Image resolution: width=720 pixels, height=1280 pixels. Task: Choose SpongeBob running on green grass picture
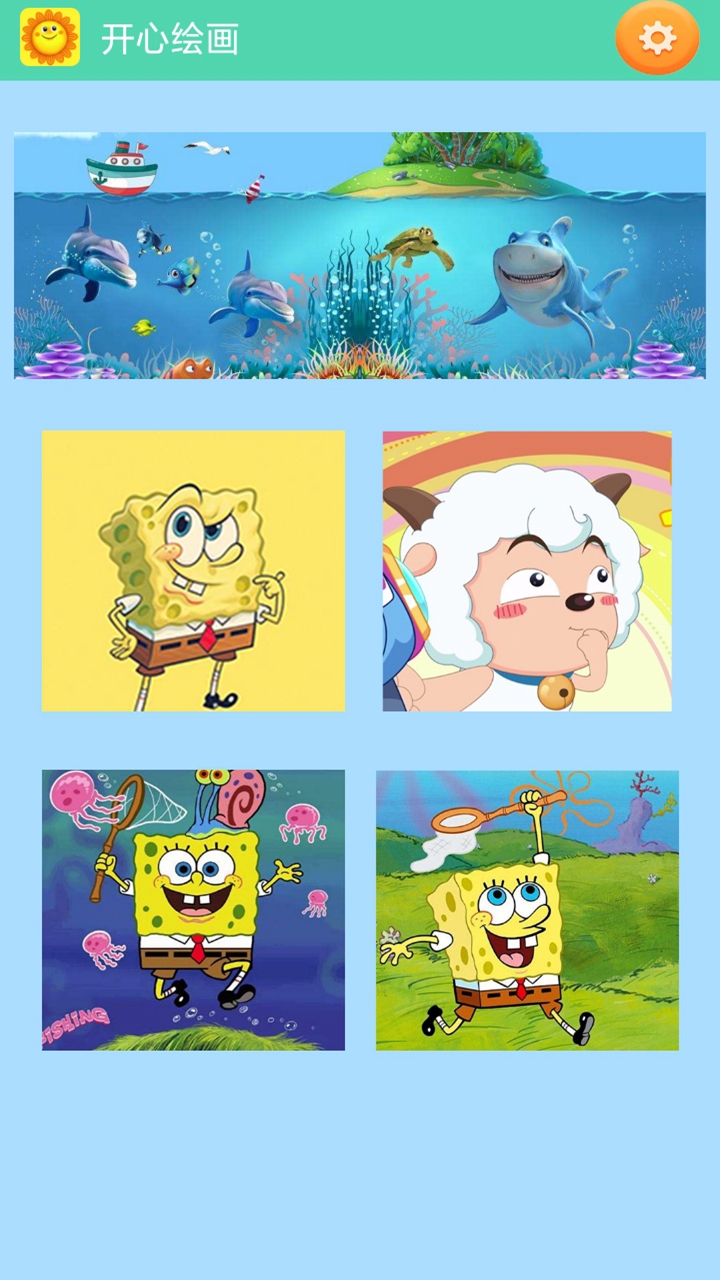527,910
